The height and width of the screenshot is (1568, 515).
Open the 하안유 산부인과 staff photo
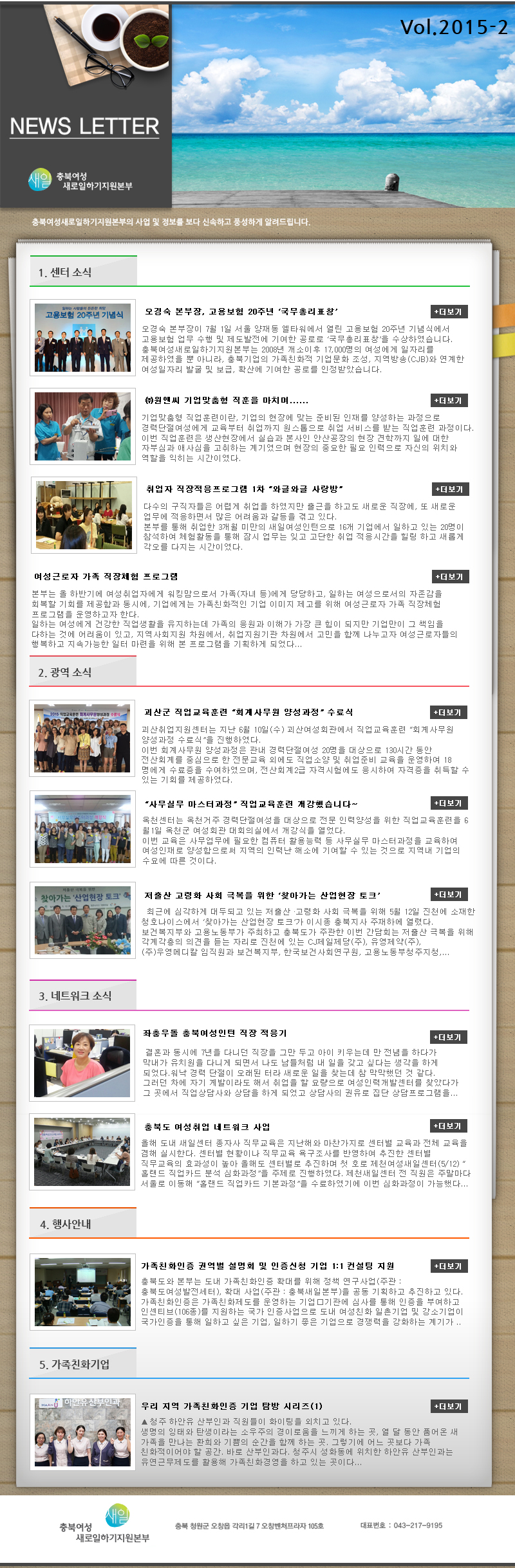[82, 1432]
